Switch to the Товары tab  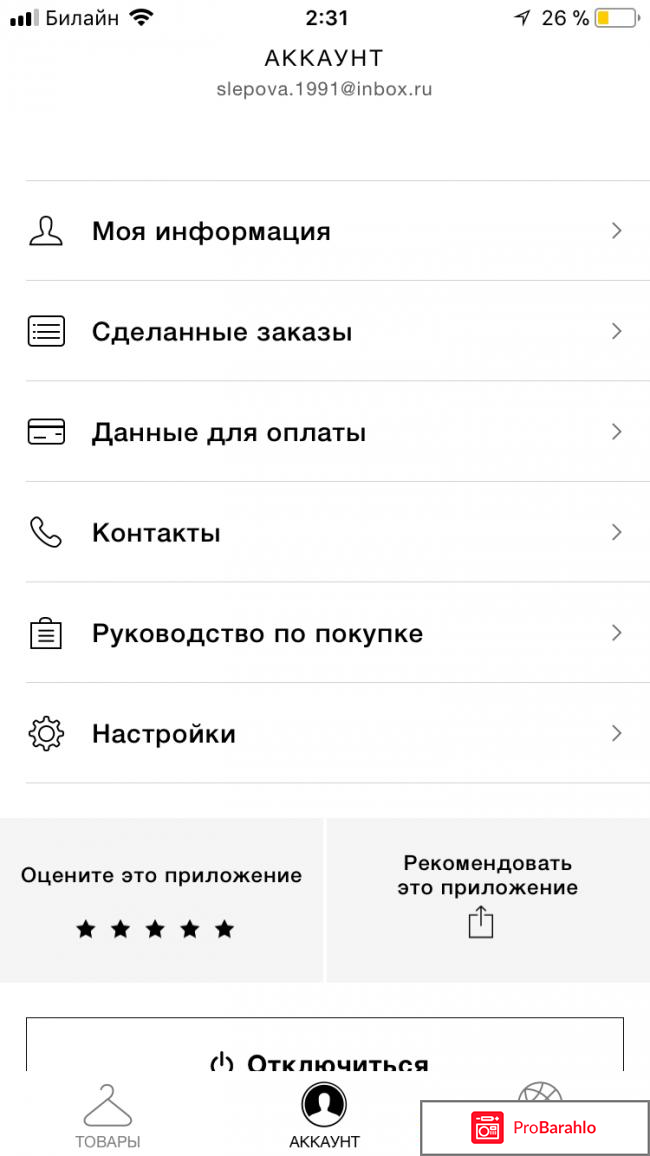tap(108, 1115)
